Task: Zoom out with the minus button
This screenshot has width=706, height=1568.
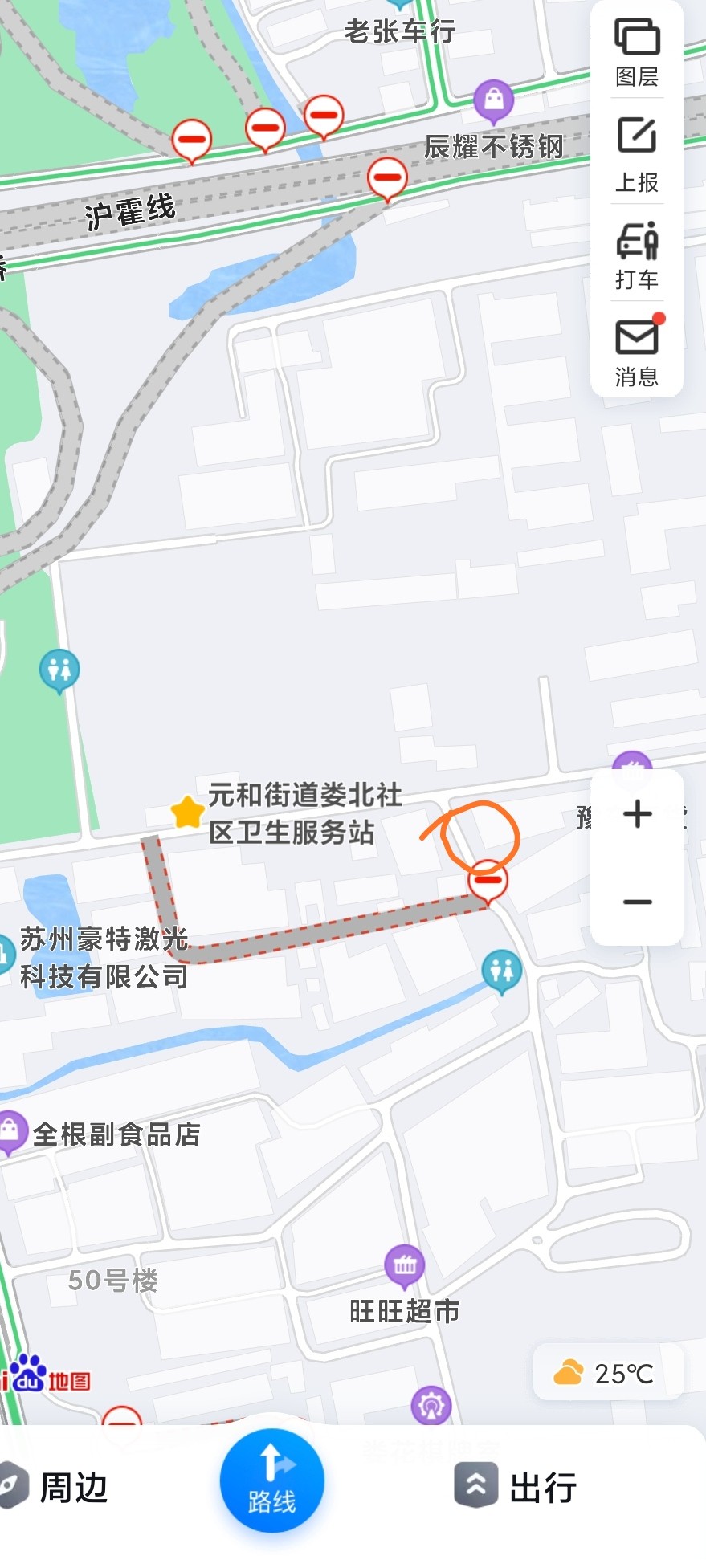Action: pos(637,902)
